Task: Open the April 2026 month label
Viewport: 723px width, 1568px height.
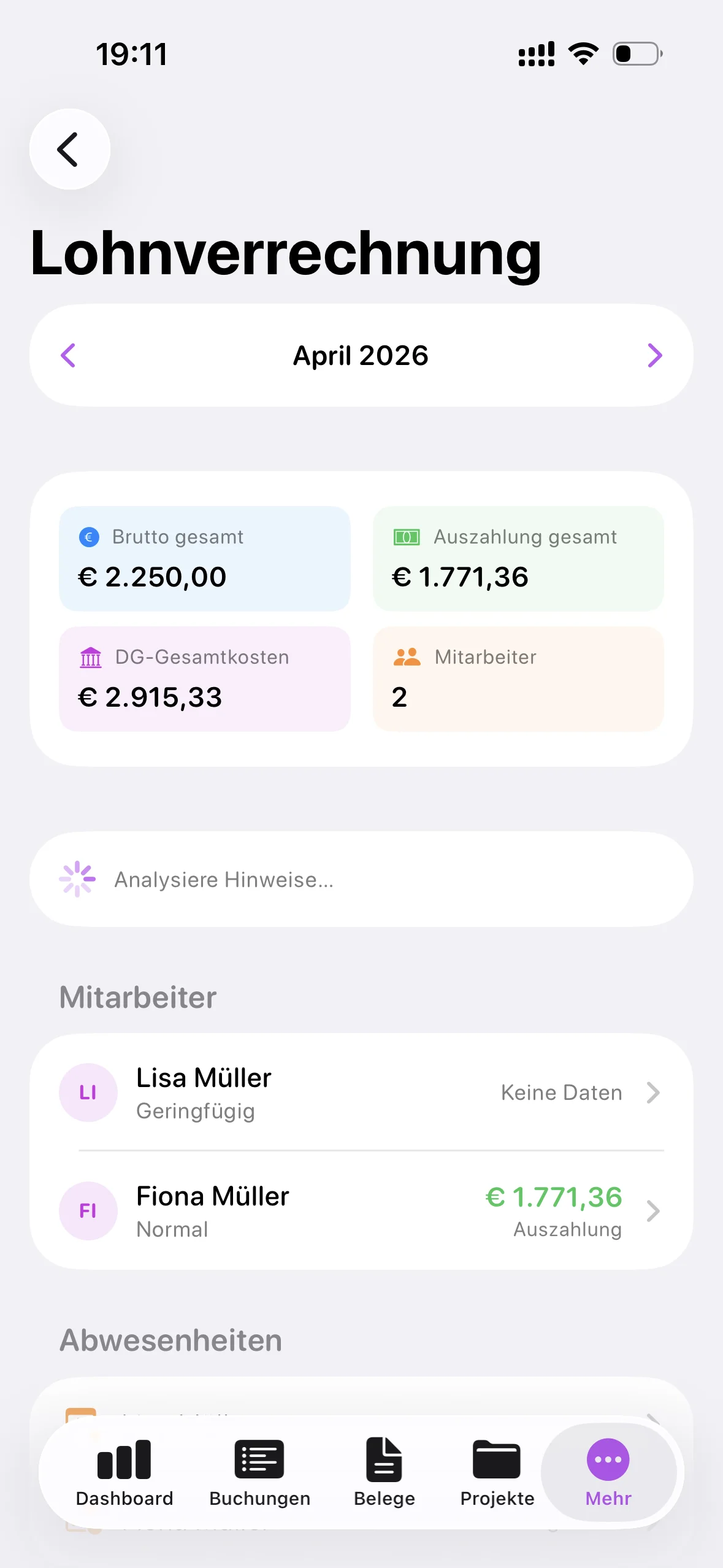Action: [x=361, y=355]
